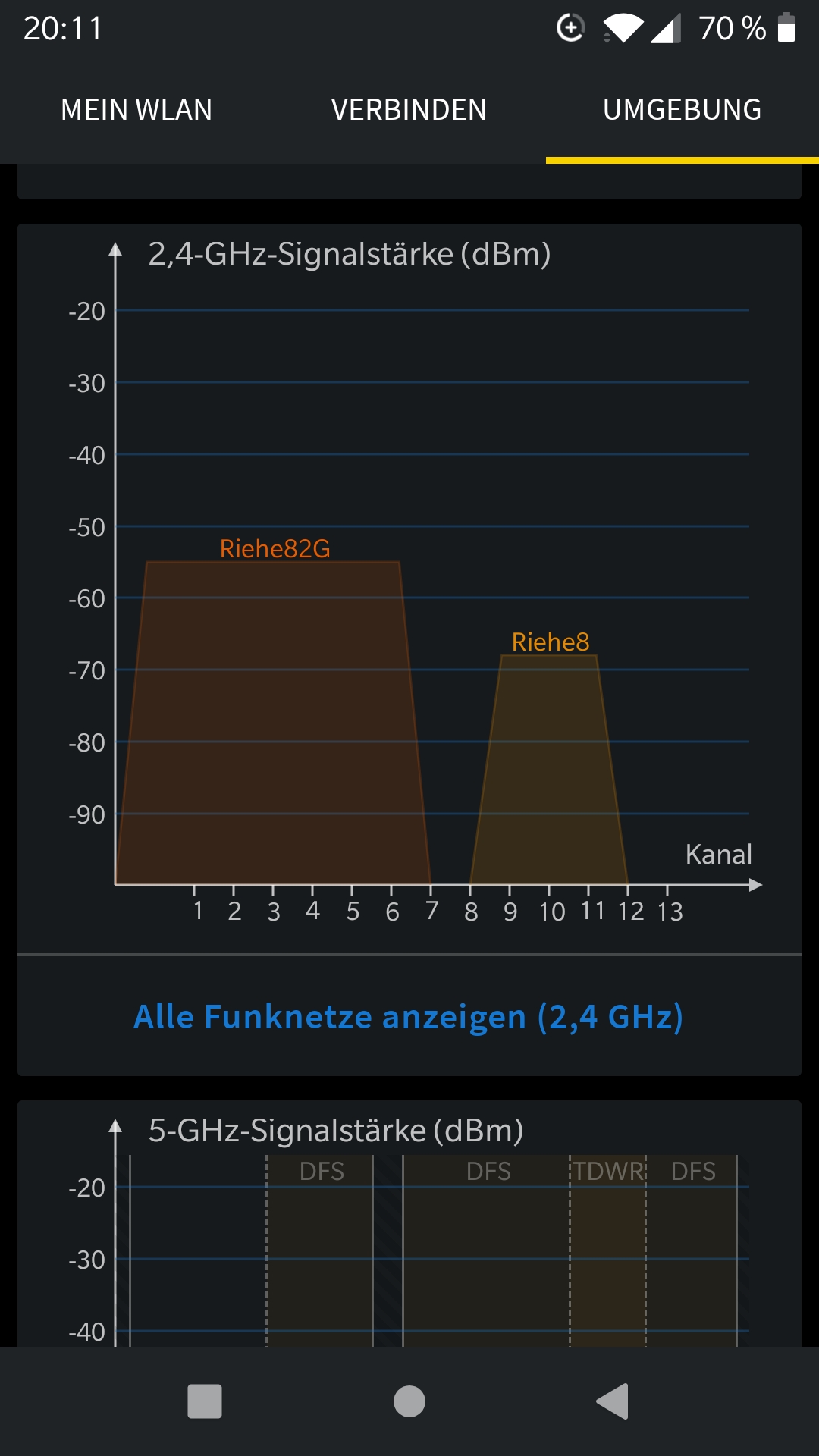Return to the home screen
819x1456 pixels.
409,1401
